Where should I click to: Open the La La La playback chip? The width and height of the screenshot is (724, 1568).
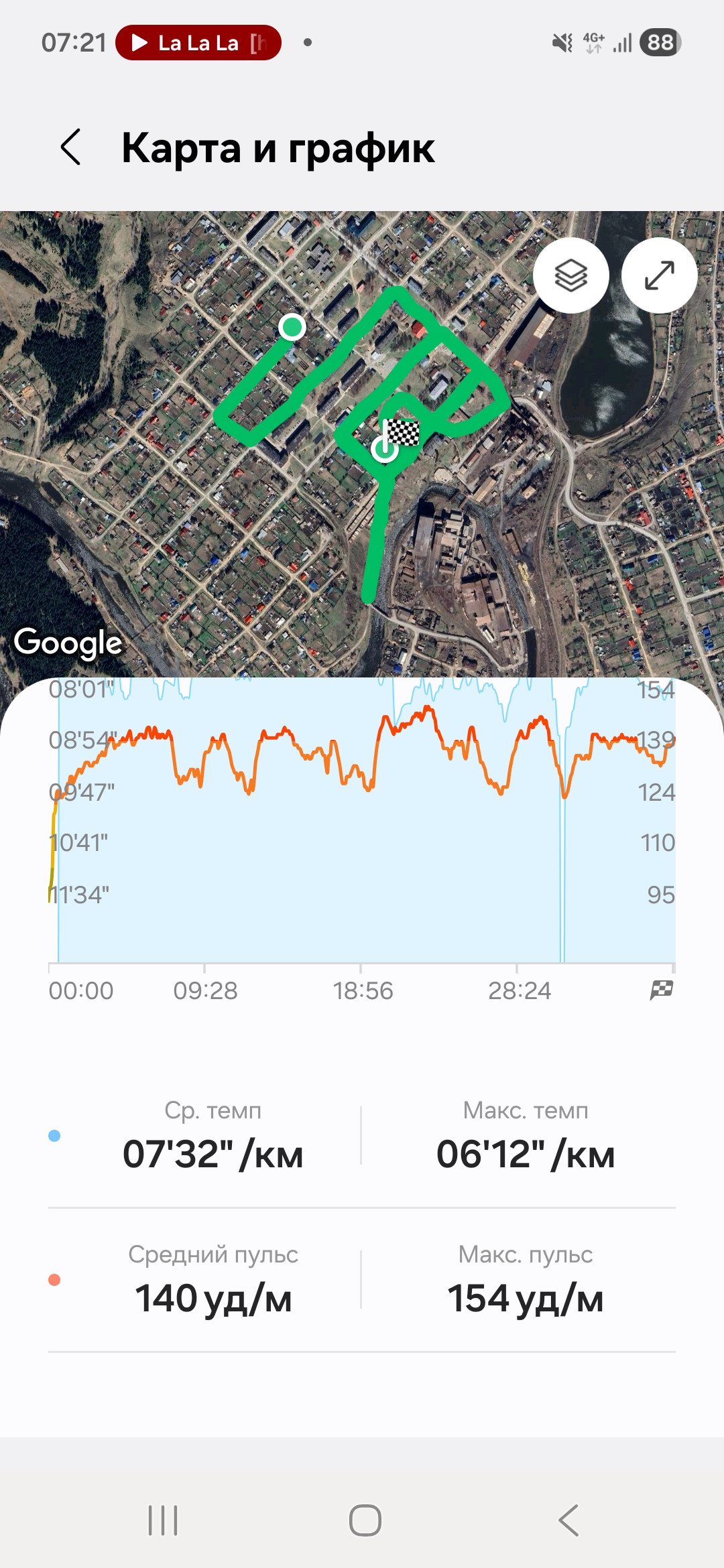(x=198, y=43)
